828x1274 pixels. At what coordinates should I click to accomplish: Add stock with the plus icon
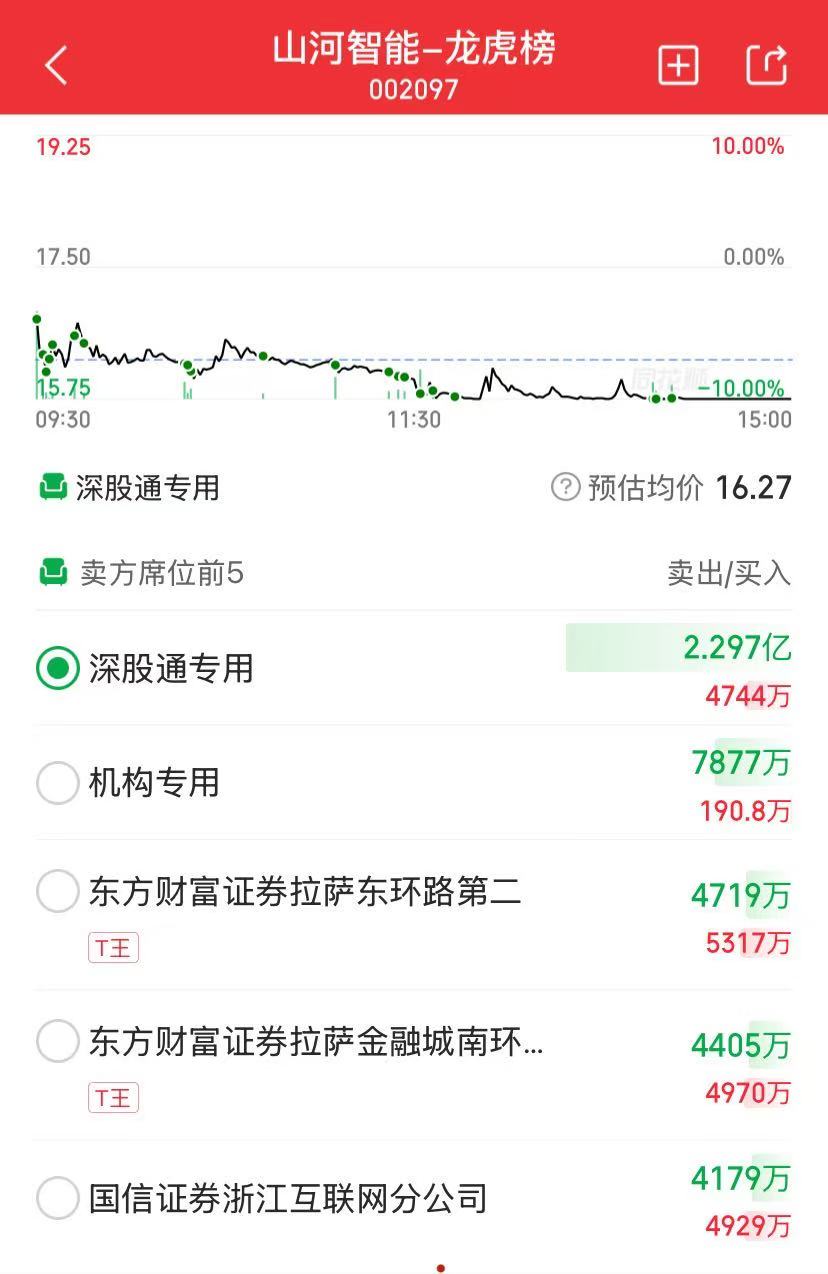tap(678, 66)
